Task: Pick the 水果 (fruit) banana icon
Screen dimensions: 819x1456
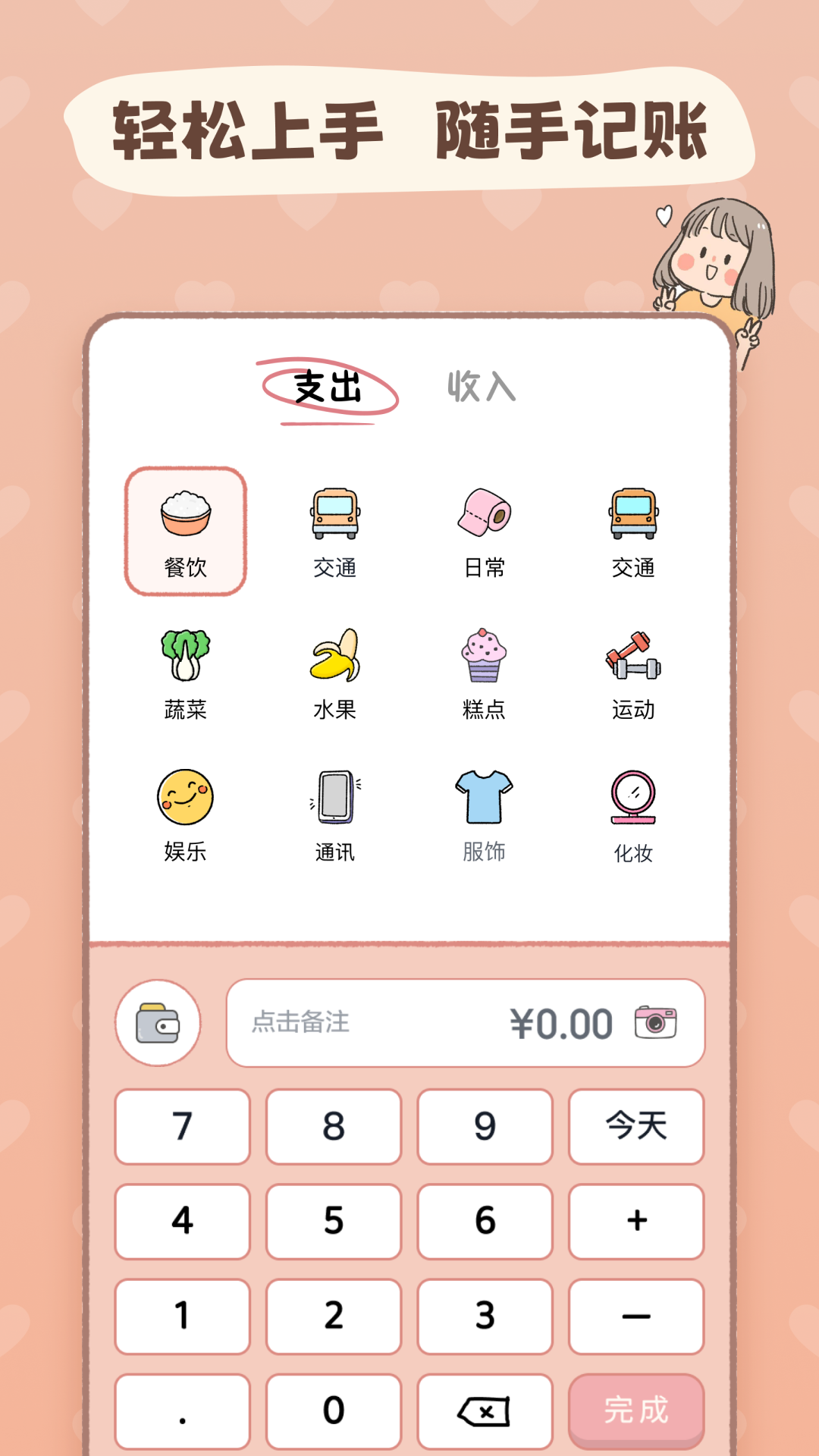Action: coord(336,658)
